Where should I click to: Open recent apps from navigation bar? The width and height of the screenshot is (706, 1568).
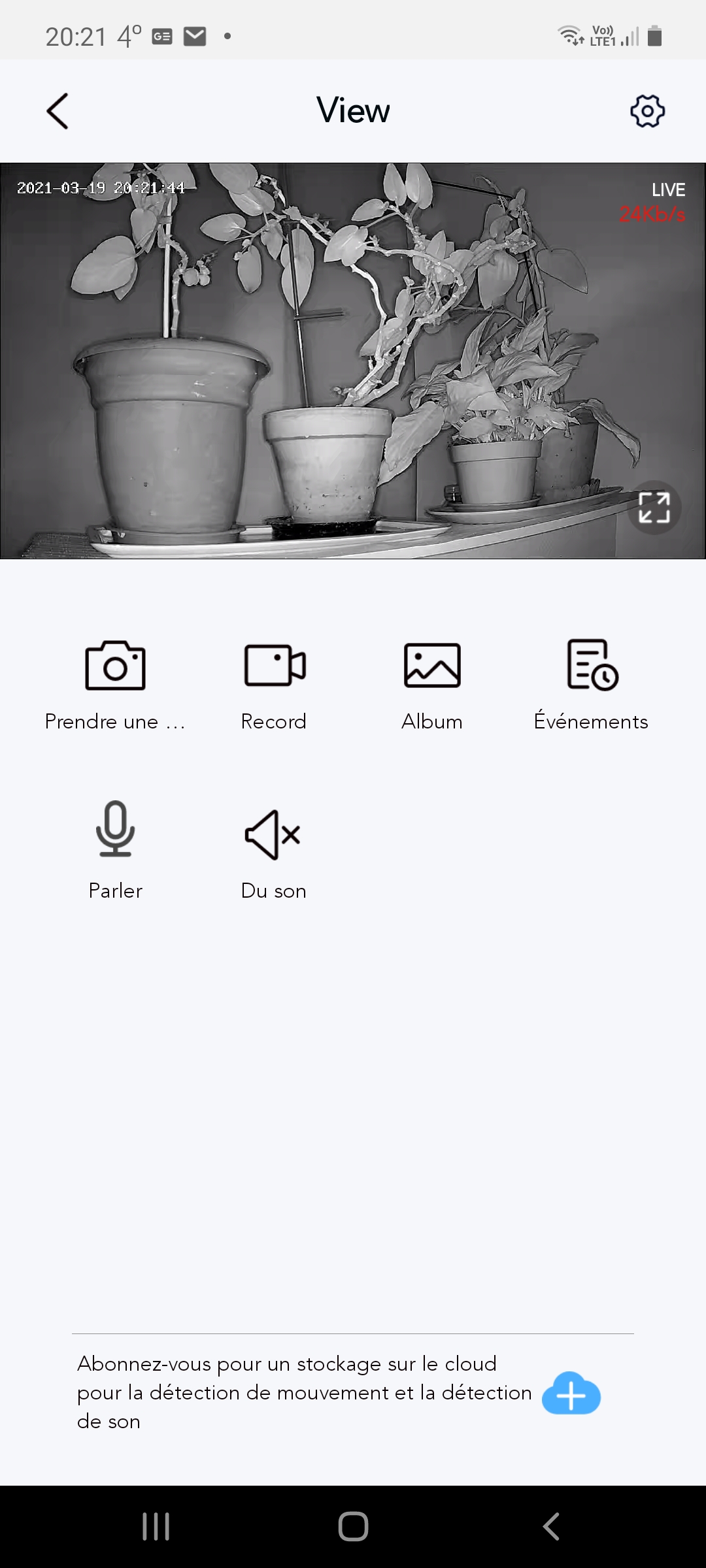tap(156, 1527)
